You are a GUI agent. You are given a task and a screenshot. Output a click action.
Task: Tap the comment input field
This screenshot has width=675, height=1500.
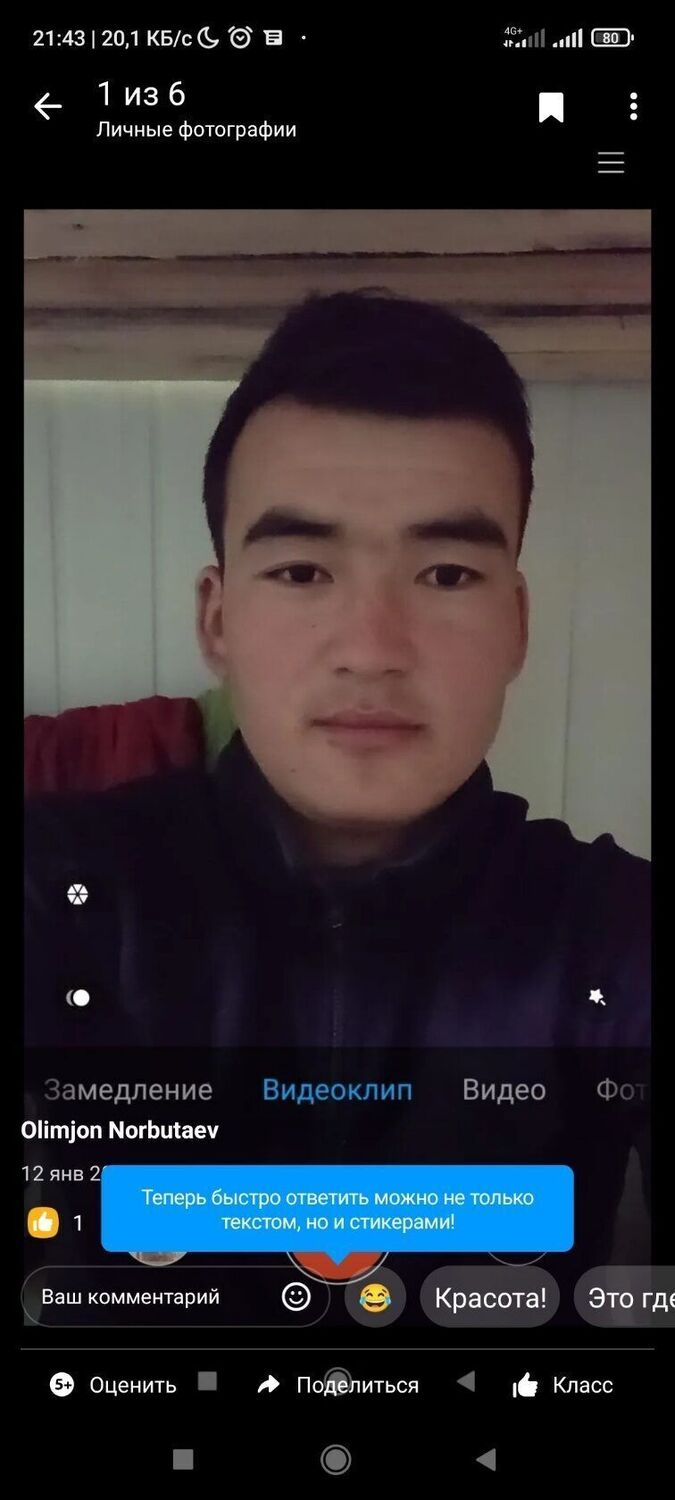(x=150, y=1297)
